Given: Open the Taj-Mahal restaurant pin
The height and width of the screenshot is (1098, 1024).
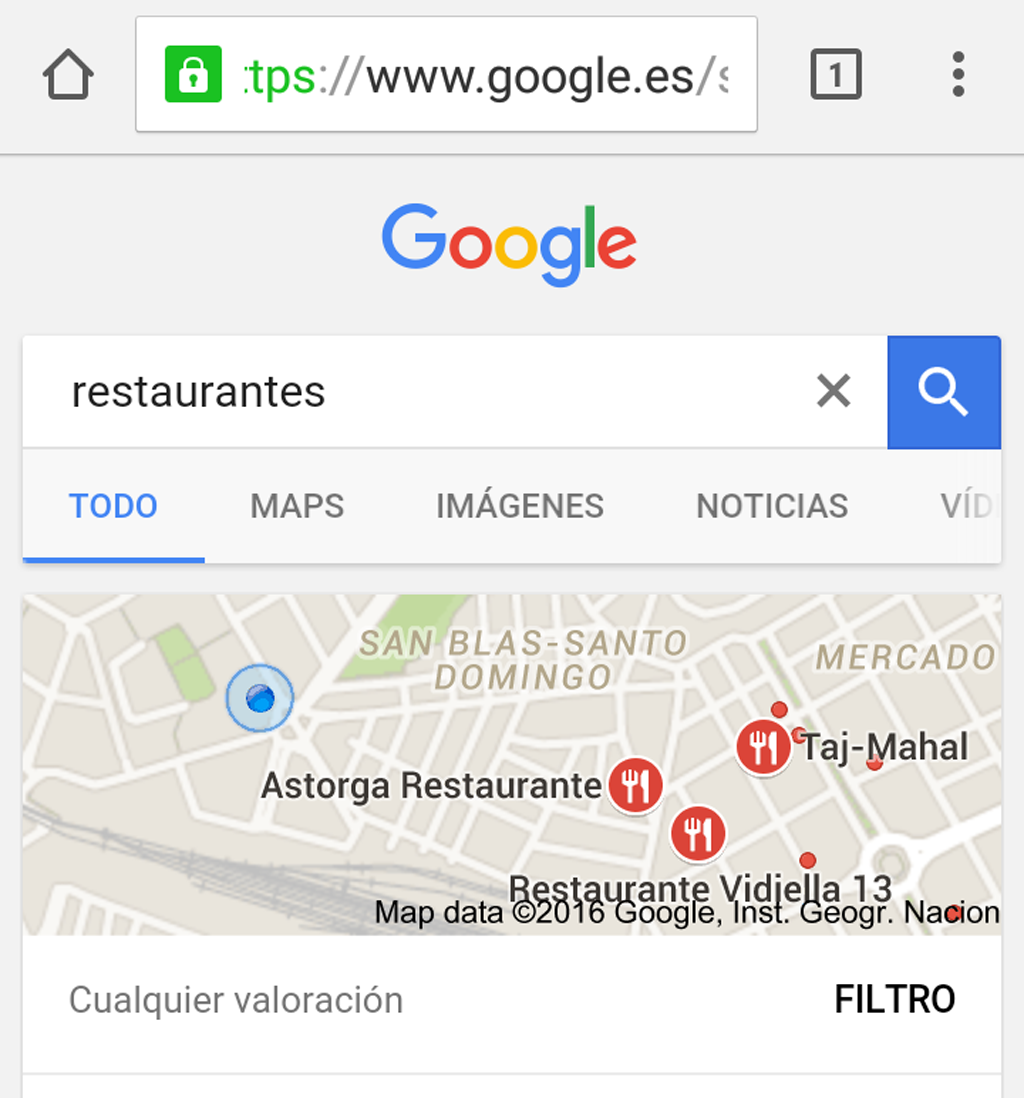Looking at the screenshot, I should (x=763, y=746).
